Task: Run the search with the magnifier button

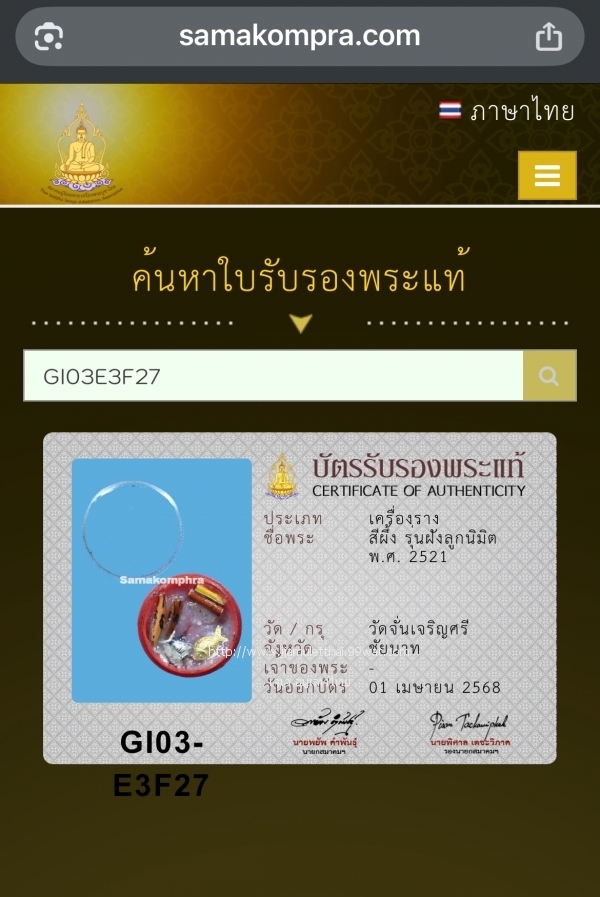Action: pos(549,376)
